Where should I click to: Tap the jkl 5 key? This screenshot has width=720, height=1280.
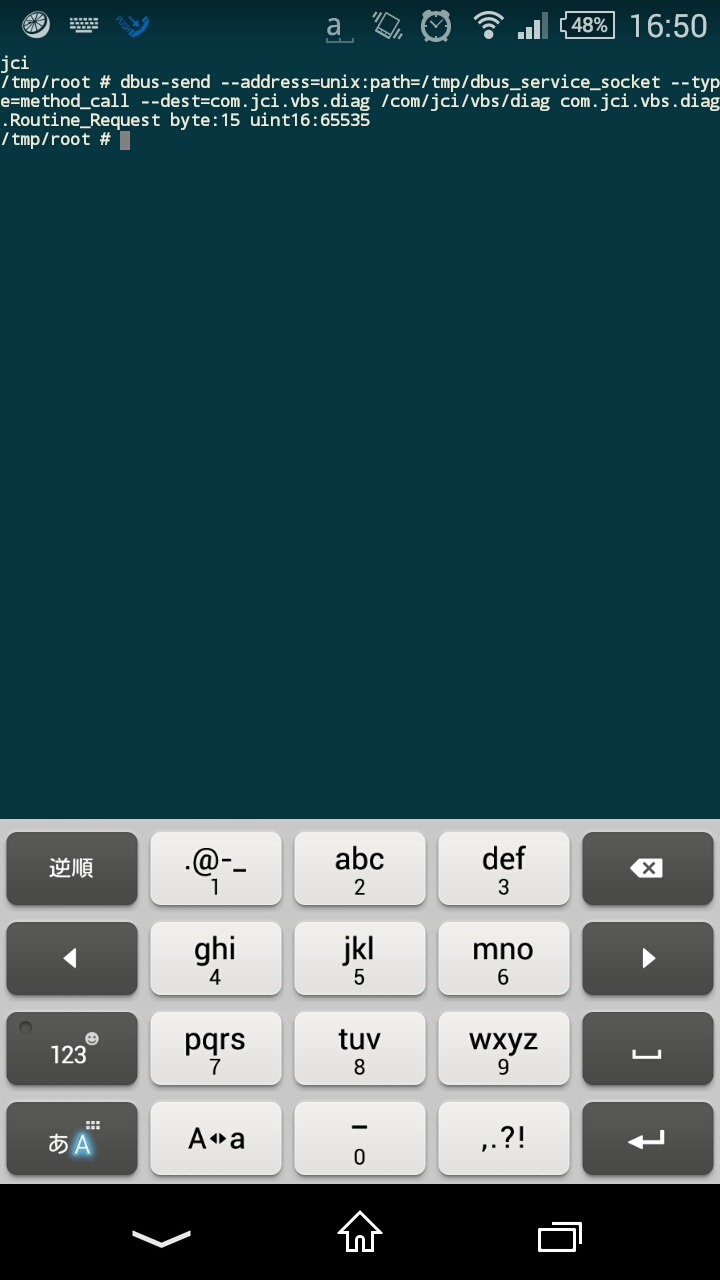360,958
